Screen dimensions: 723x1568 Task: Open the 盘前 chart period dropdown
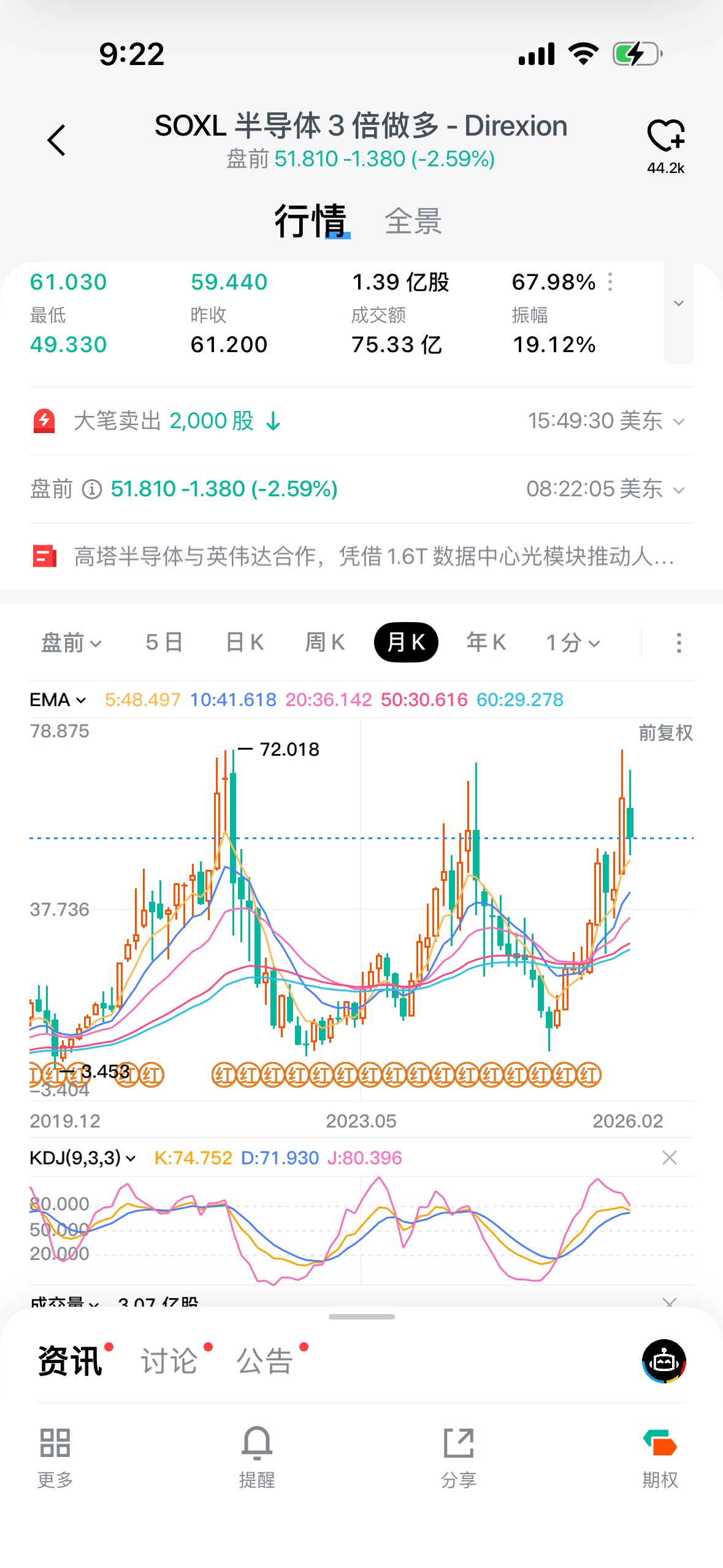tap(71, 642)
